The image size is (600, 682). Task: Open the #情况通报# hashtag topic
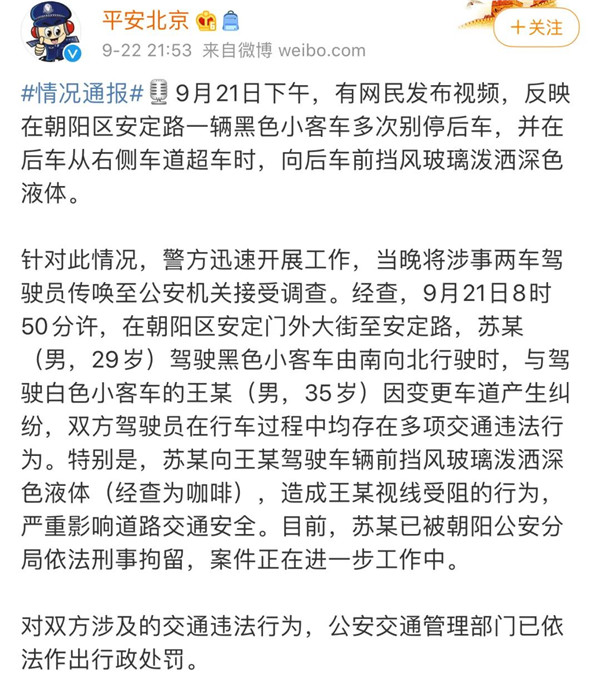click(80, 95)
